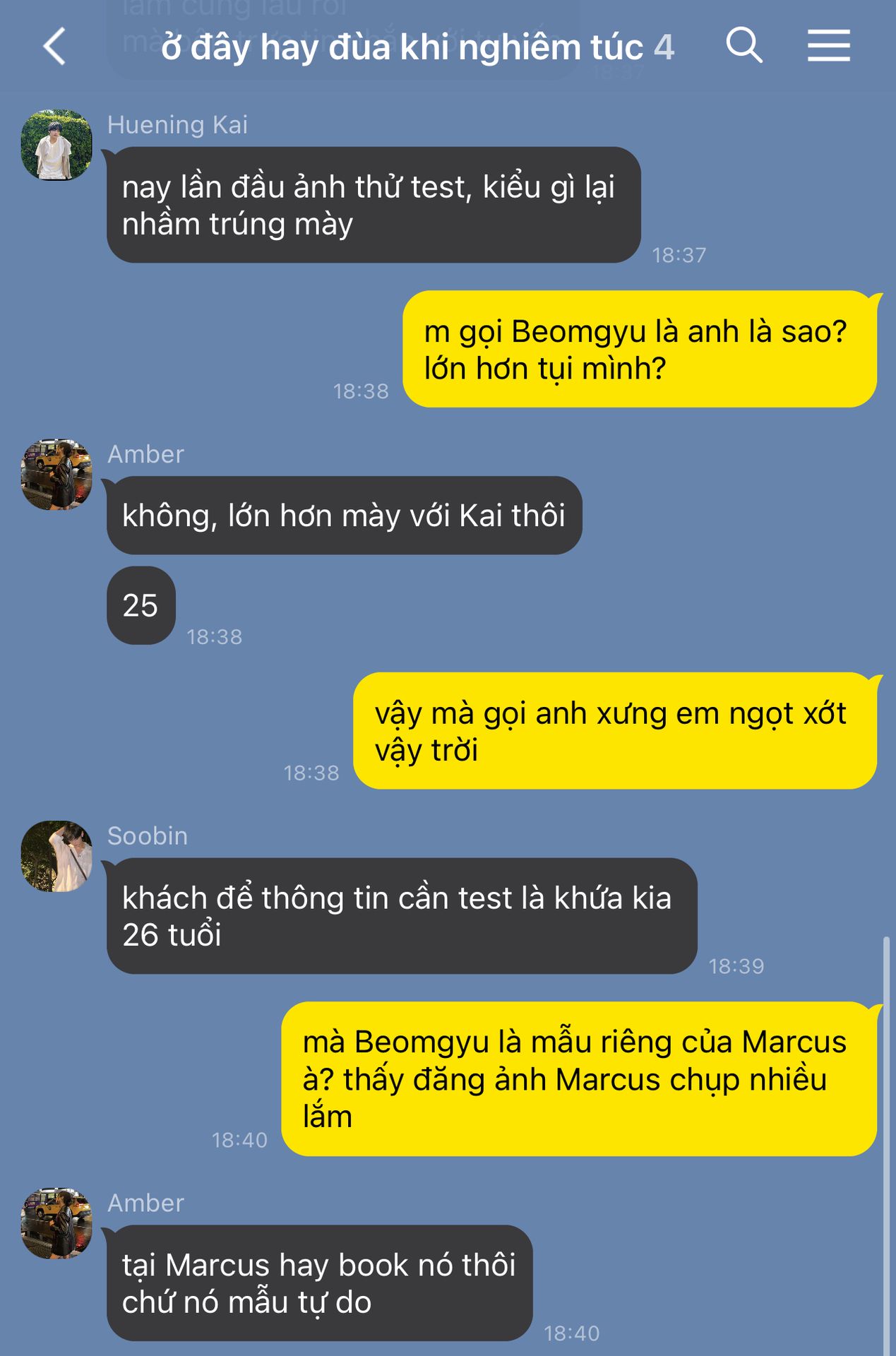Tap Amber's avatar beside 'tại Marcus hay book' message

[x=56, y=1223]
